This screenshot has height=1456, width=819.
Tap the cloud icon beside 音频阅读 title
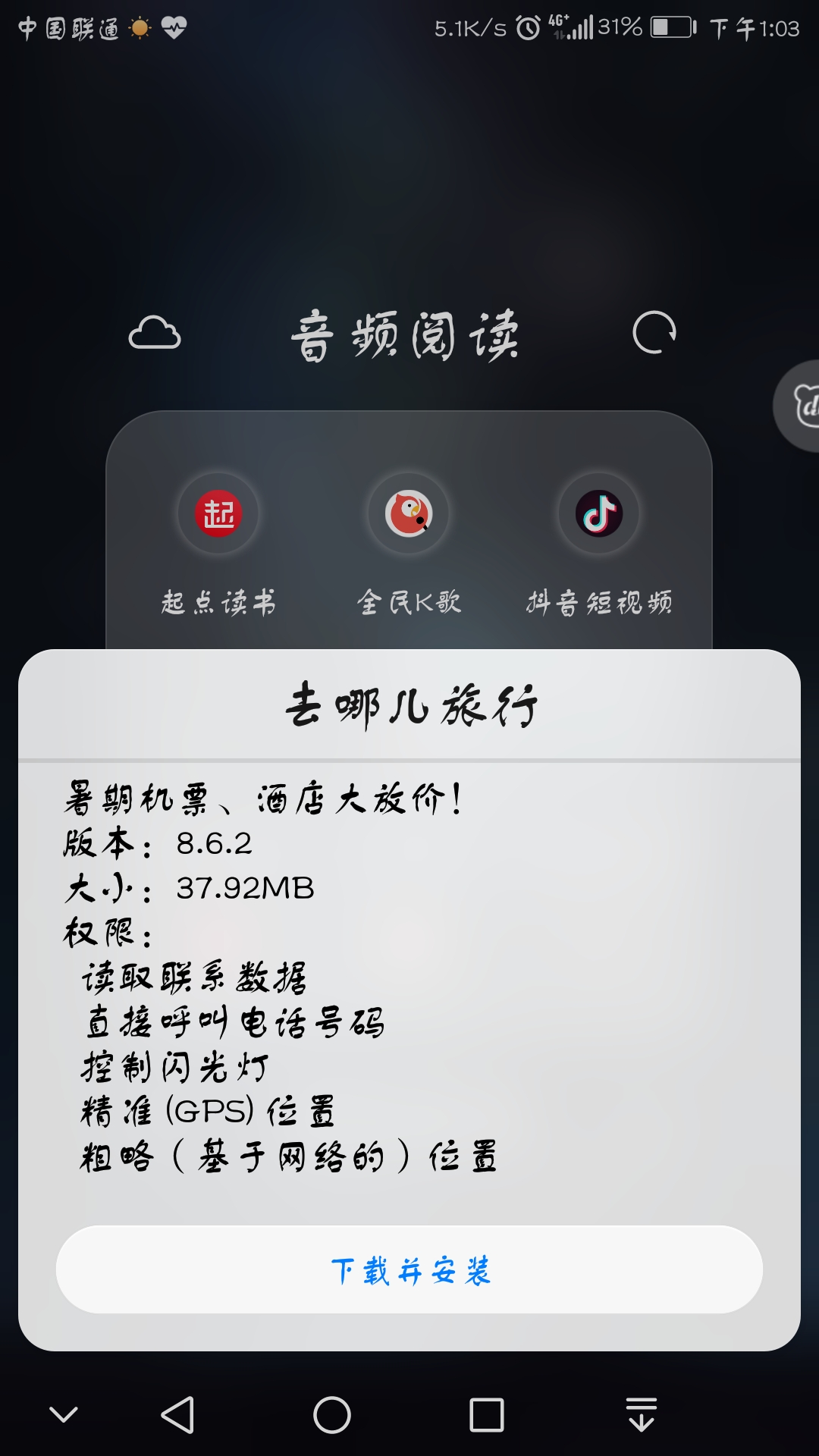click(155, 332)
